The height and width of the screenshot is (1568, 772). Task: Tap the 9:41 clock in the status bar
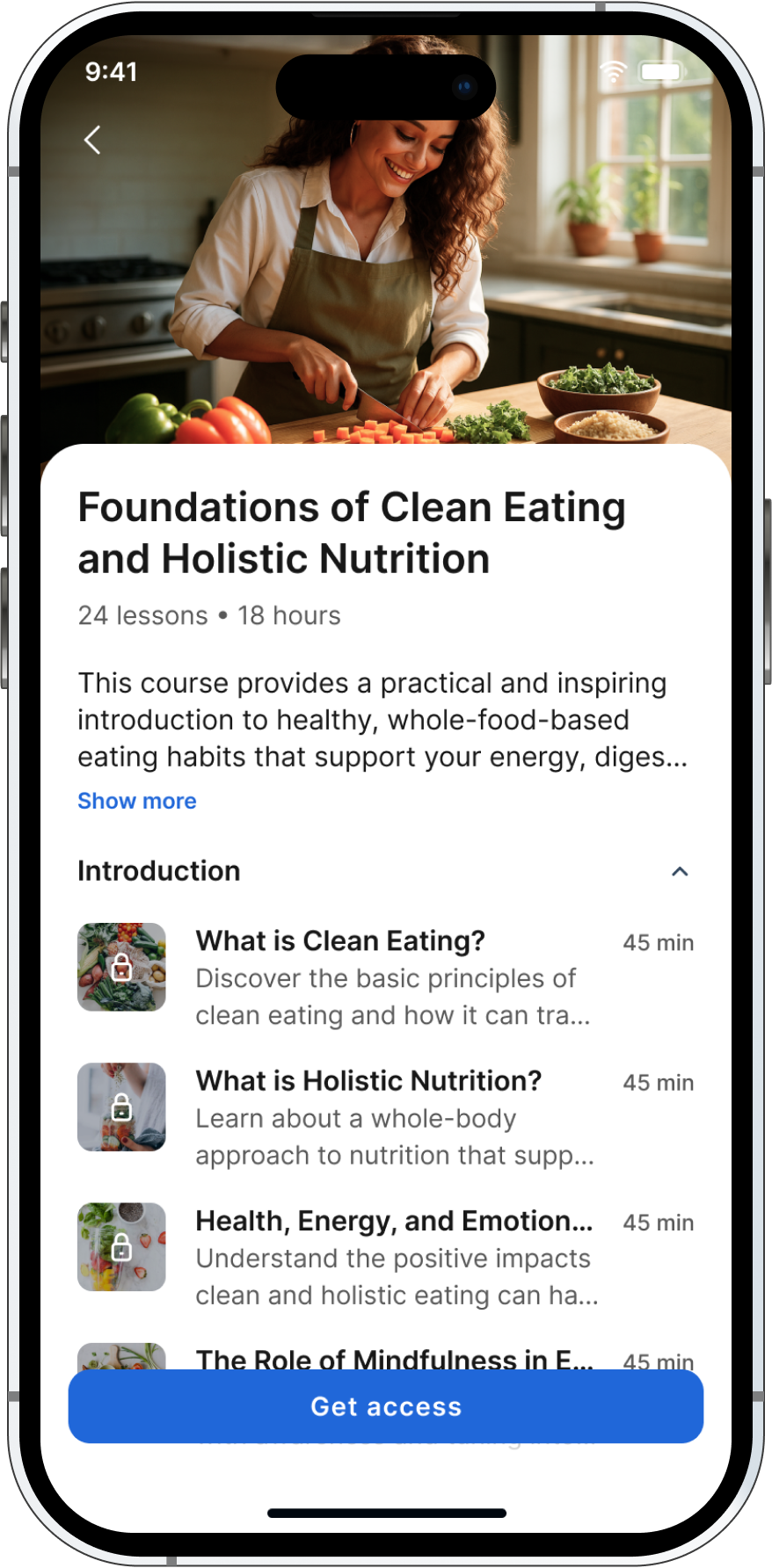click(x=113, y=72)
